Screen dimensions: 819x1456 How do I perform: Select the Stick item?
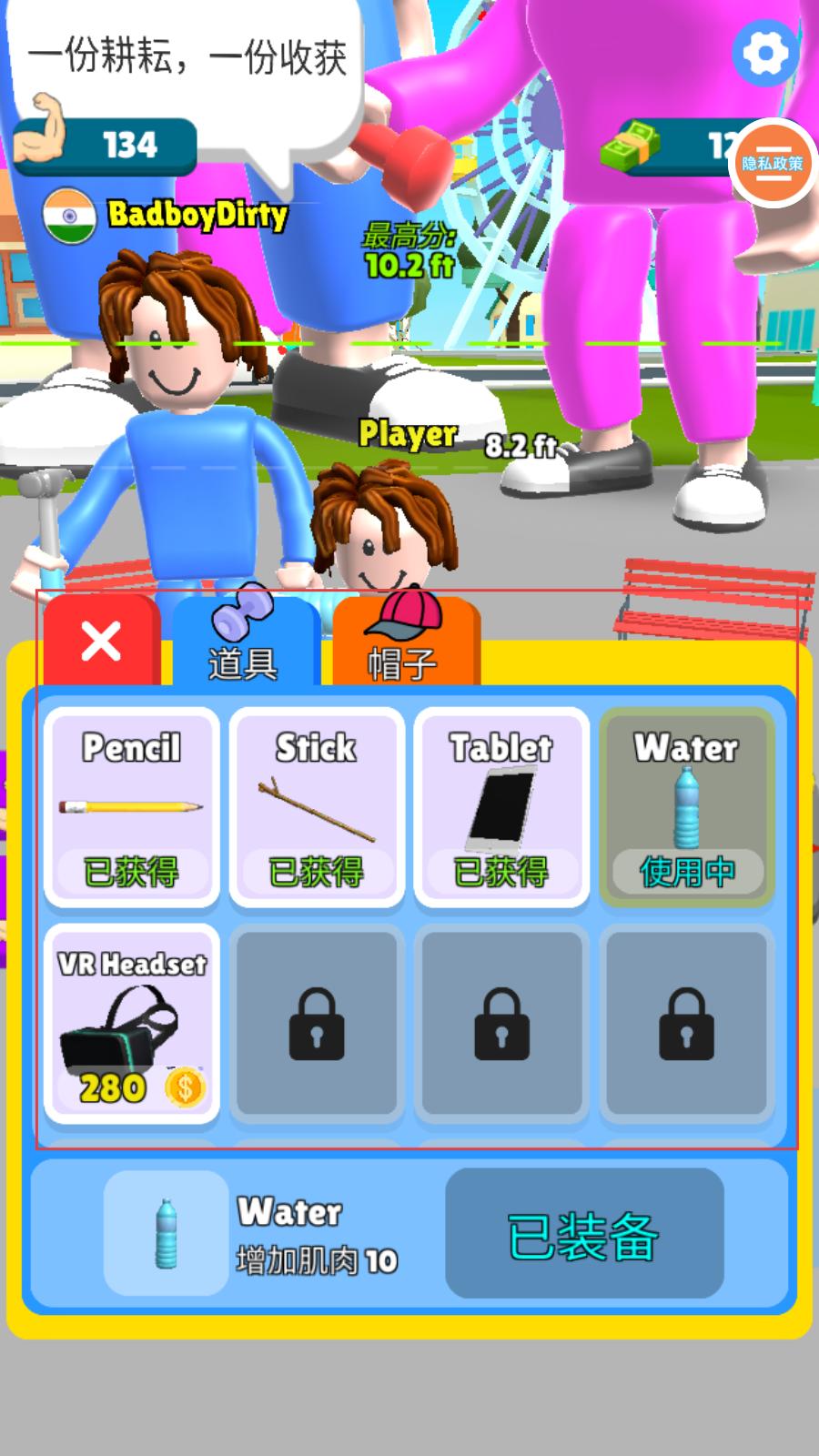click(x=317, y=807)
